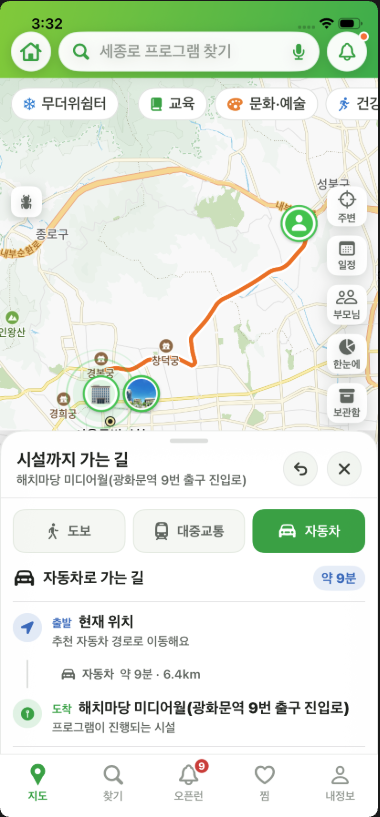This screenshot has height=817, width=380.
Task: Open the 보관함 storage button
Action: coord(347,402)
